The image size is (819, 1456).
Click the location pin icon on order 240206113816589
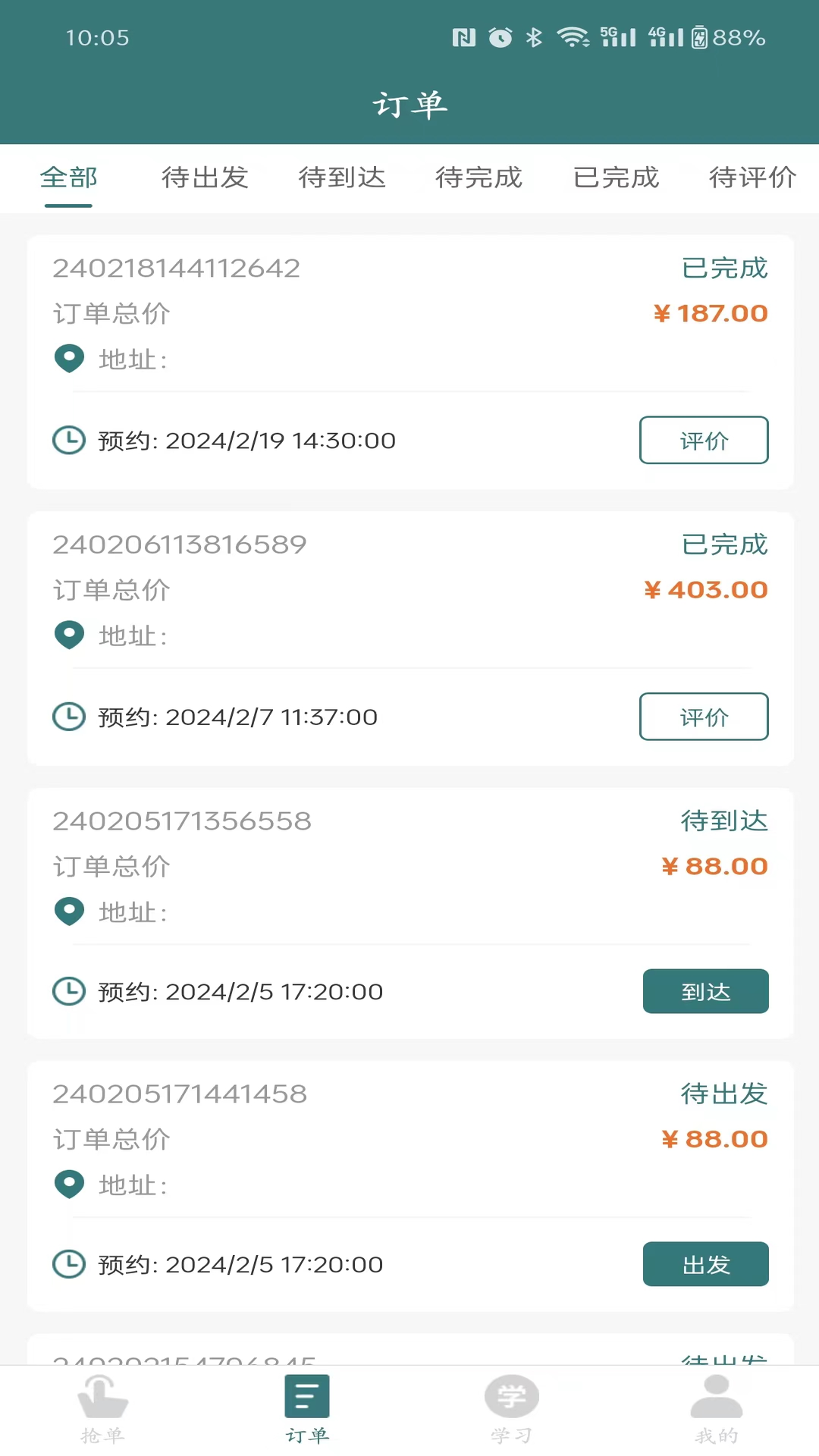pos(69,635)
